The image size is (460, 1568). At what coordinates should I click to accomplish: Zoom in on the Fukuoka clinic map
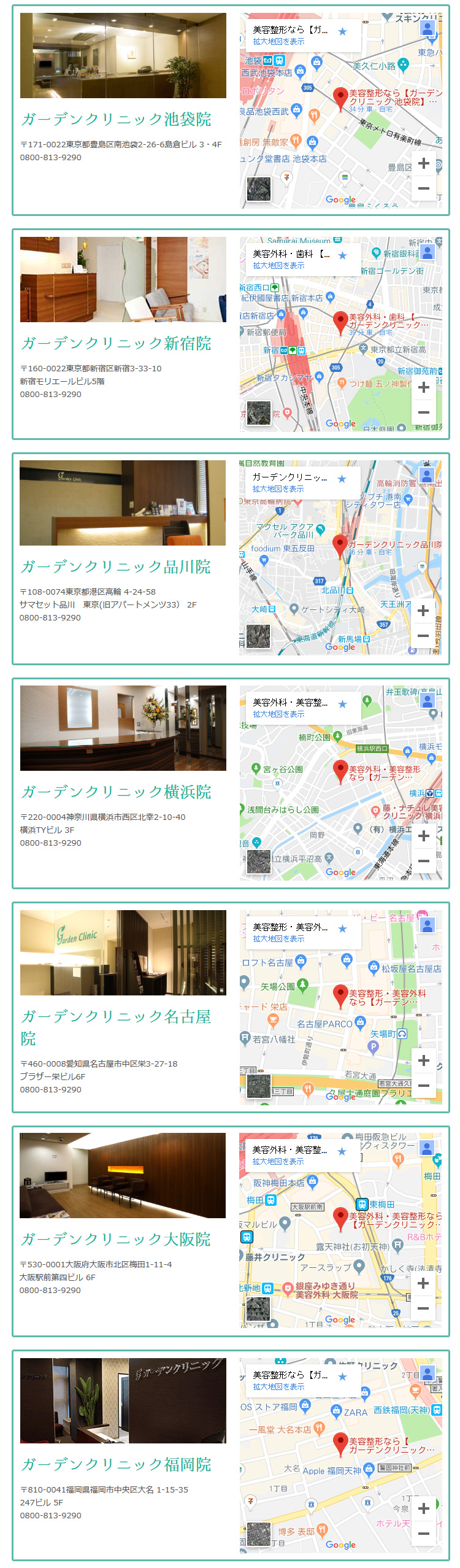coord(423,1508)
